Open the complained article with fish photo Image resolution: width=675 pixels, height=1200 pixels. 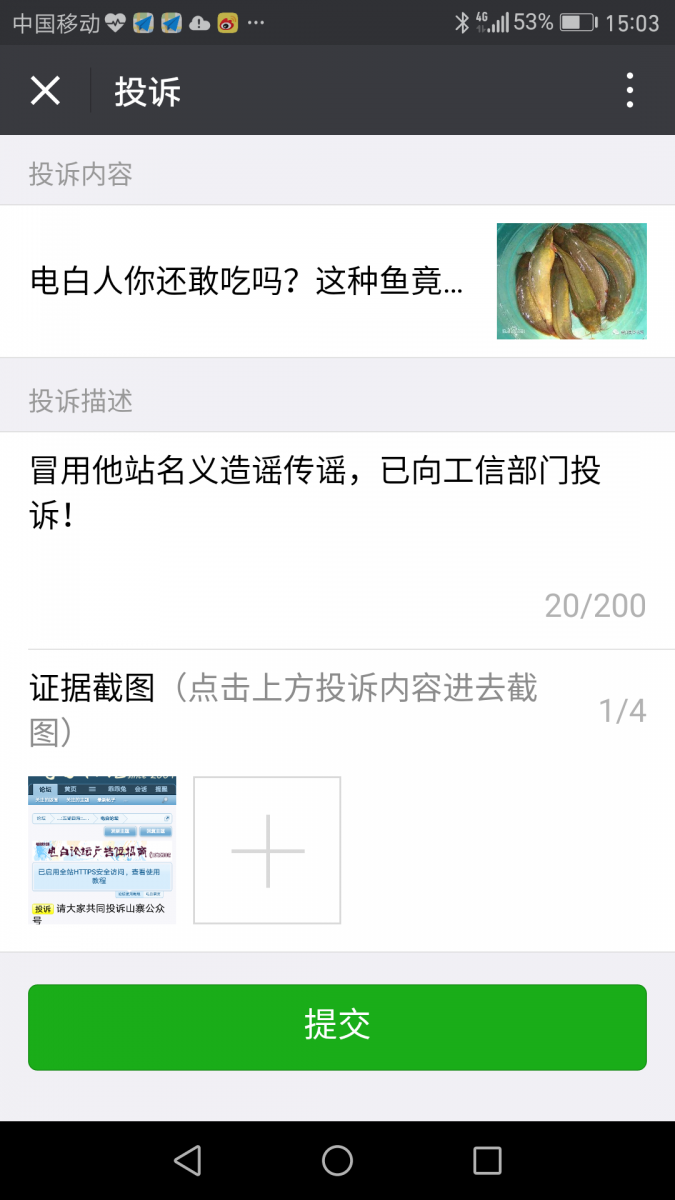(x=337, y=281)
